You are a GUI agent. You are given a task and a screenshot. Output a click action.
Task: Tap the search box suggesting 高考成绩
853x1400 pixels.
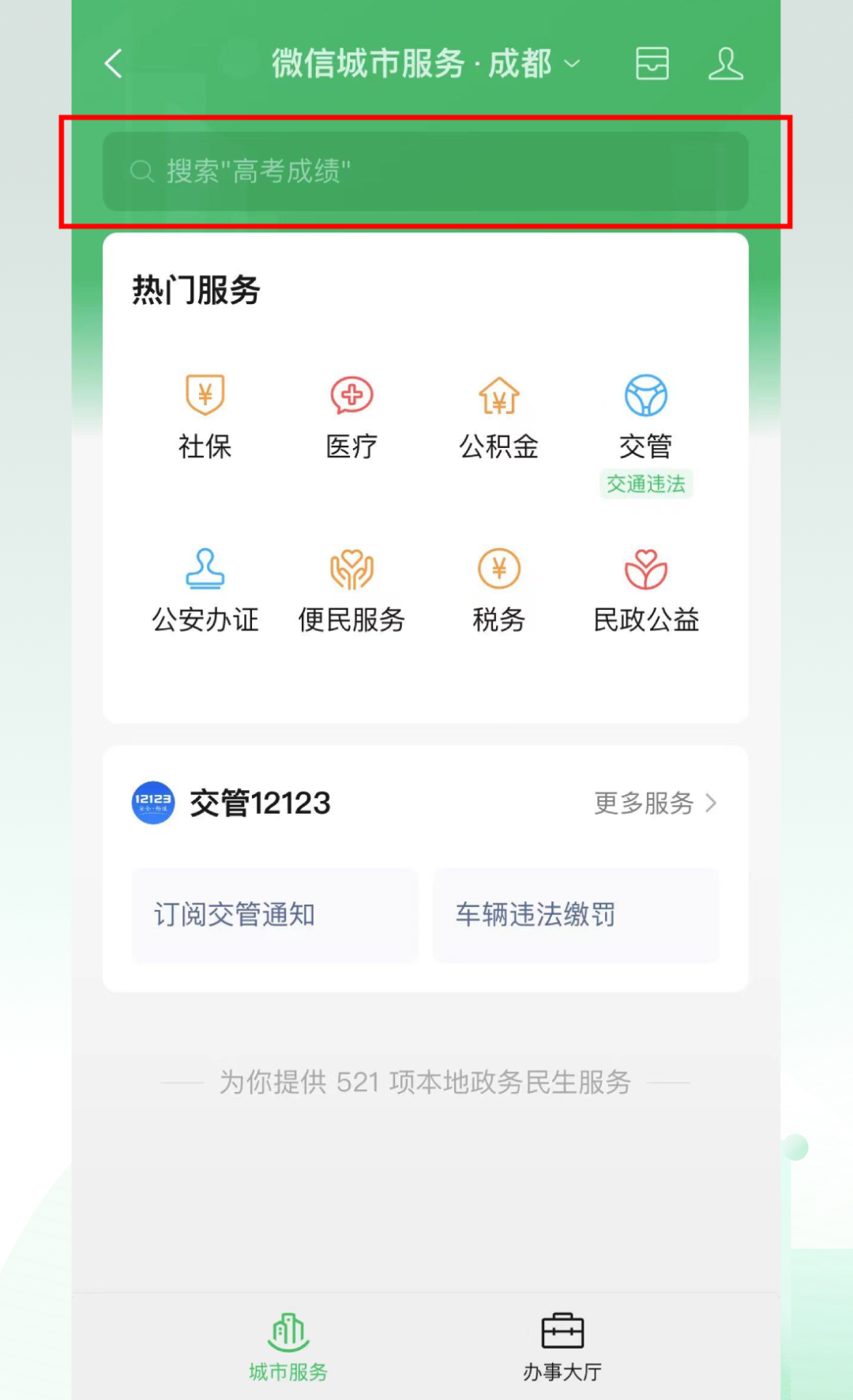[426, 171]
